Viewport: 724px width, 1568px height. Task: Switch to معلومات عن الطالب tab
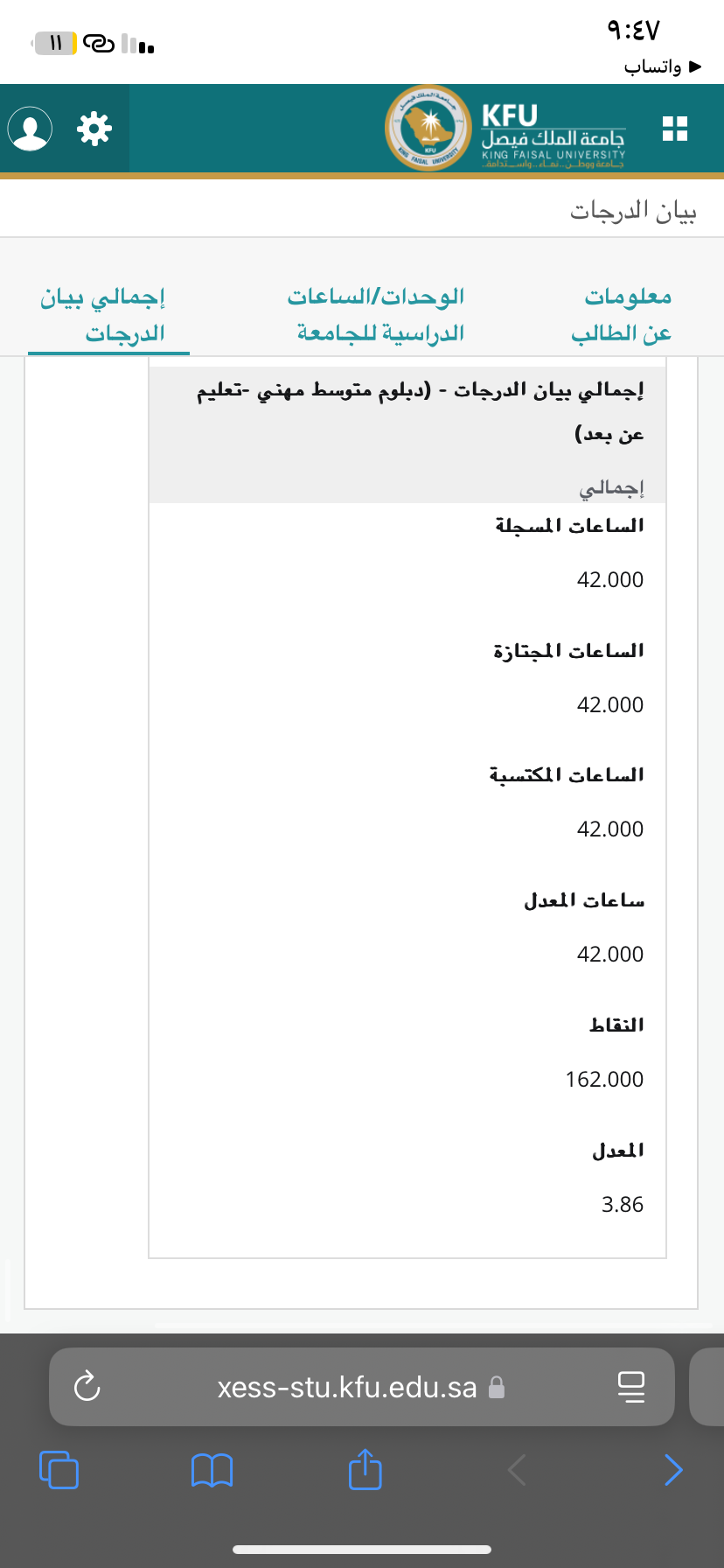click(622, 315)
